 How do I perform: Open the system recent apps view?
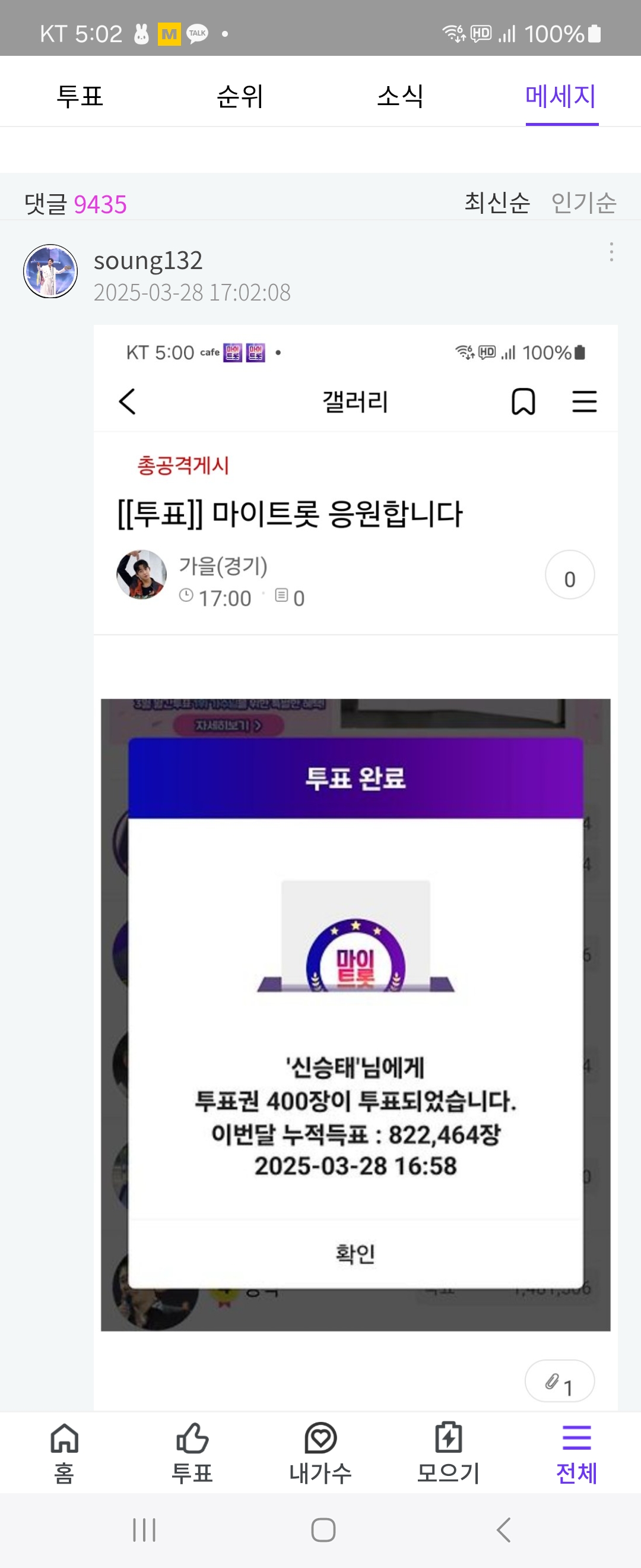click(144, 1529)
